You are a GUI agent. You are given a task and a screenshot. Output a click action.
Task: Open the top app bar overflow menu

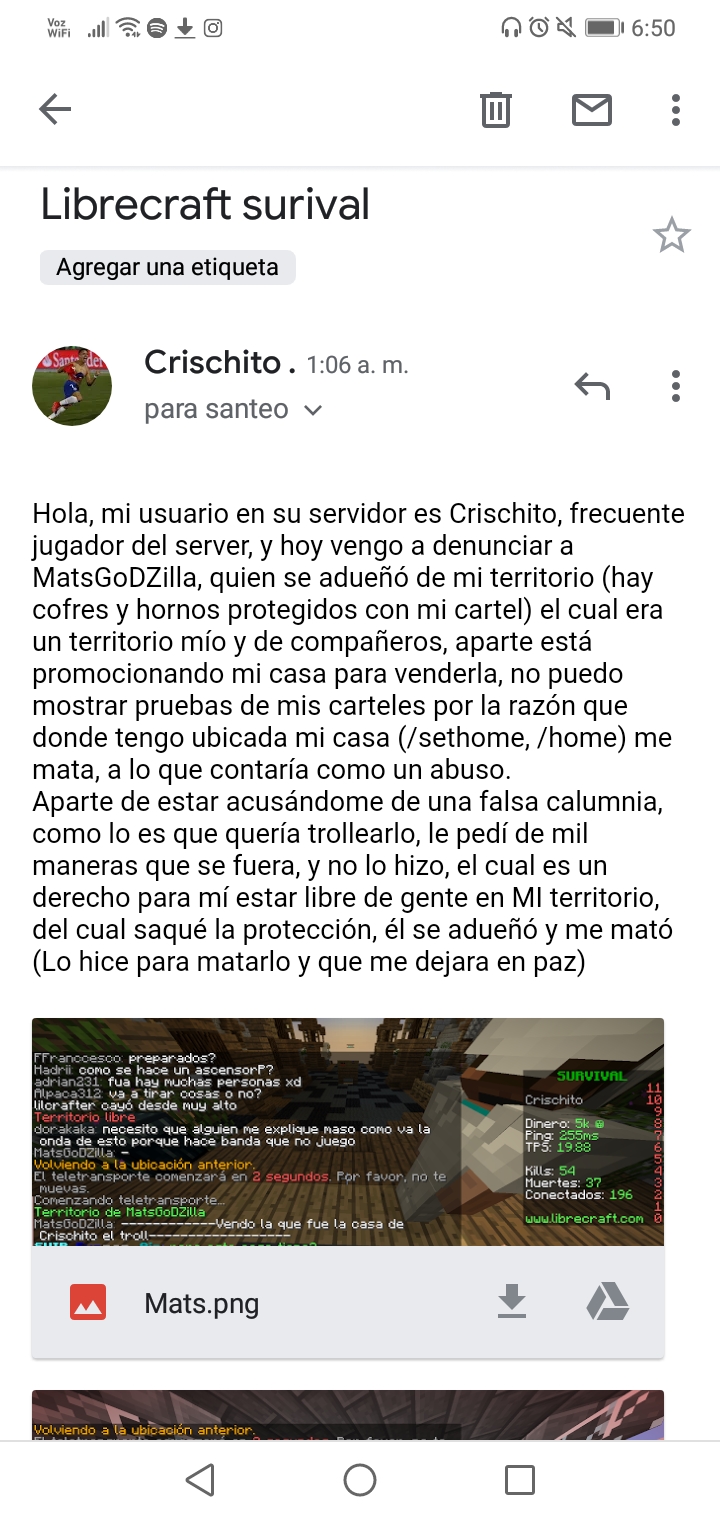(676, 110)
